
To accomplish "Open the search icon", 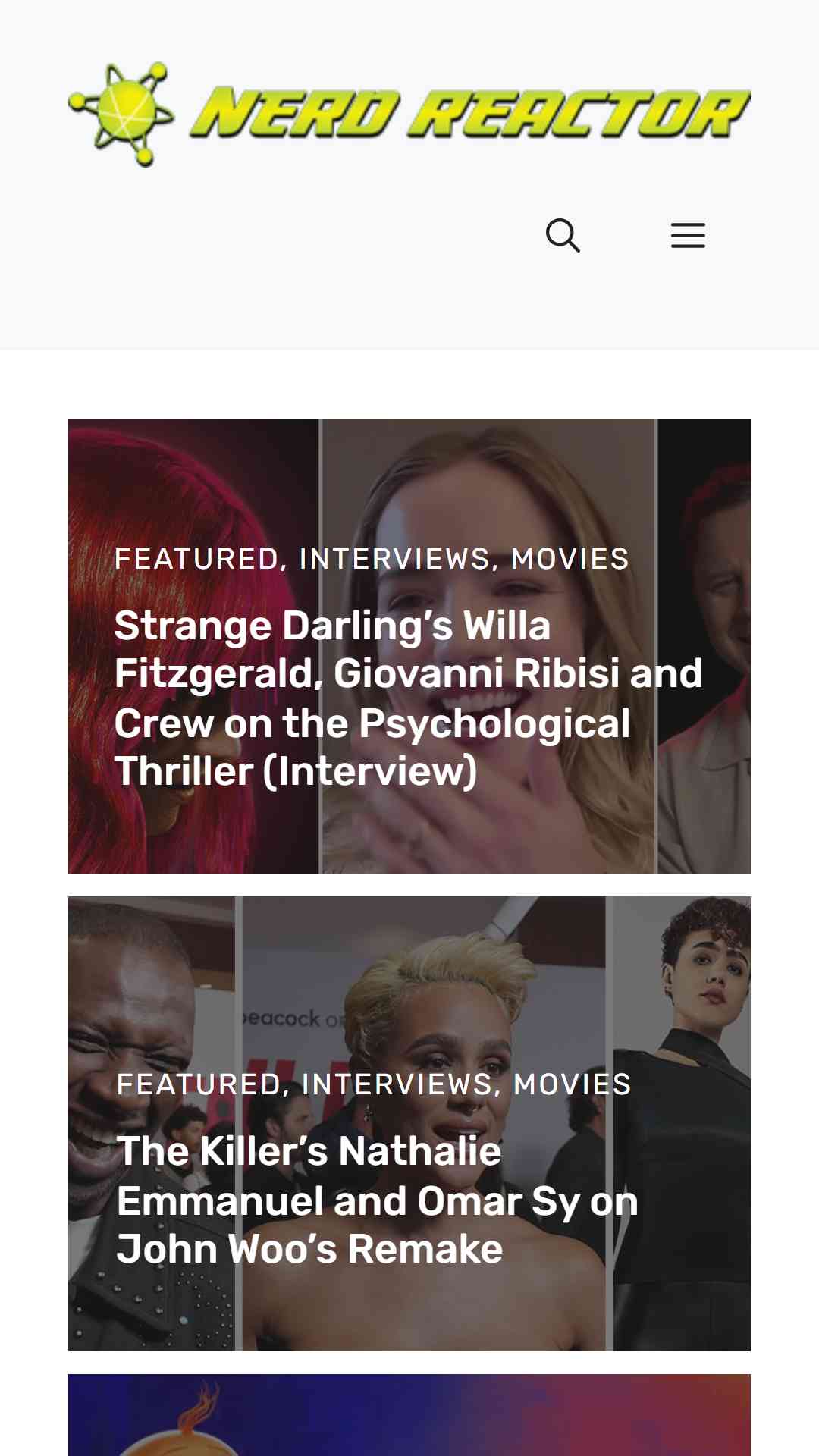I will 563,236.
